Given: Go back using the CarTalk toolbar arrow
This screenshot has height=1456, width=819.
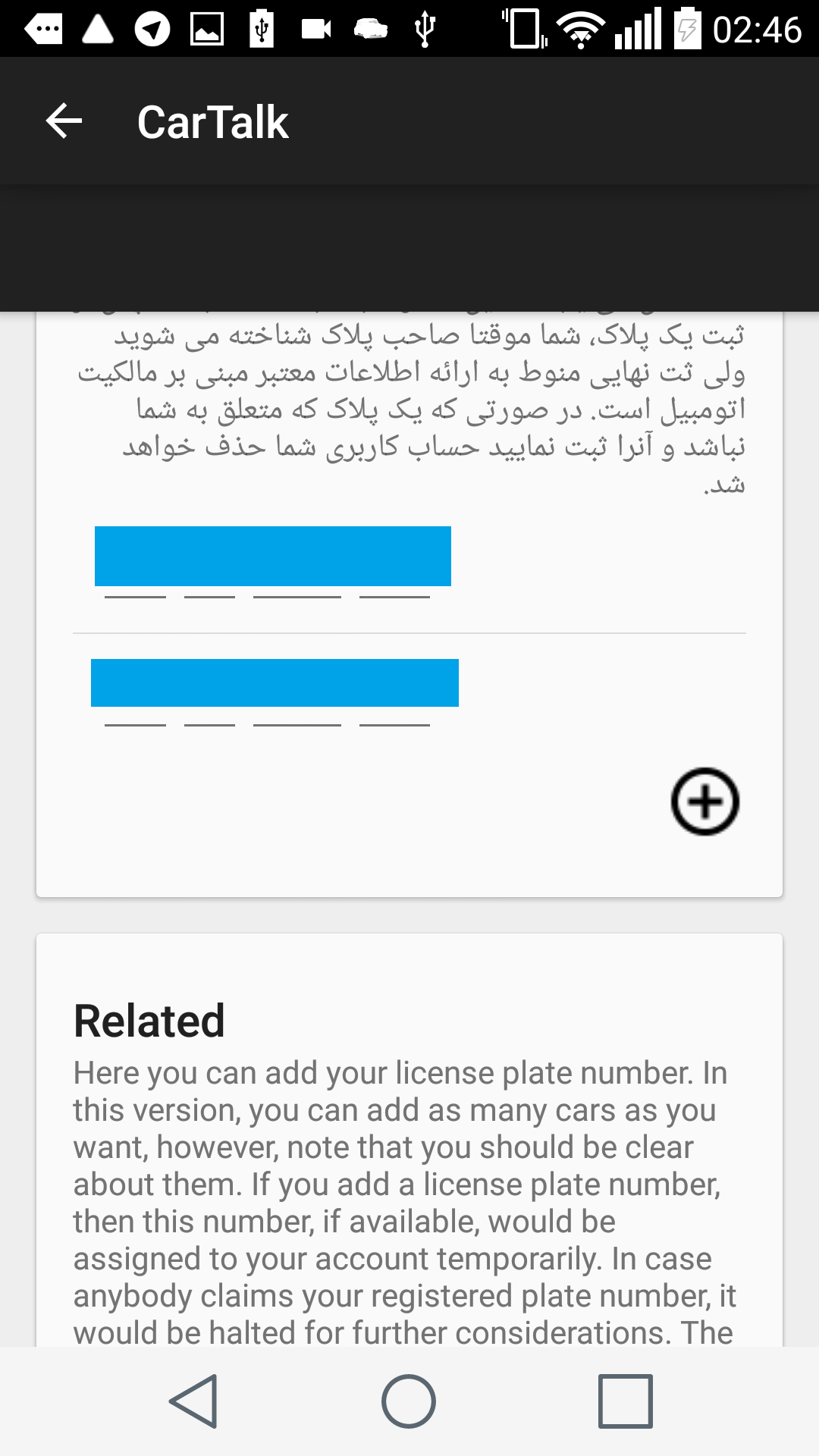Looking at the screenshot, I should (64, 121).
